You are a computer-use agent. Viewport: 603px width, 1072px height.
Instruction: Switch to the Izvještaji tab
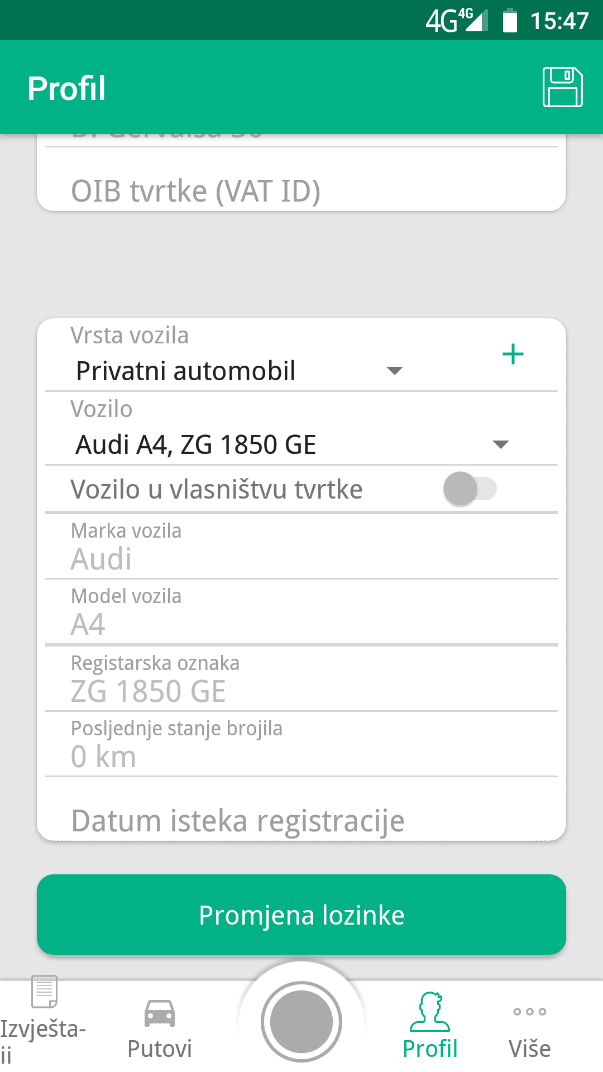point(44,1021)
